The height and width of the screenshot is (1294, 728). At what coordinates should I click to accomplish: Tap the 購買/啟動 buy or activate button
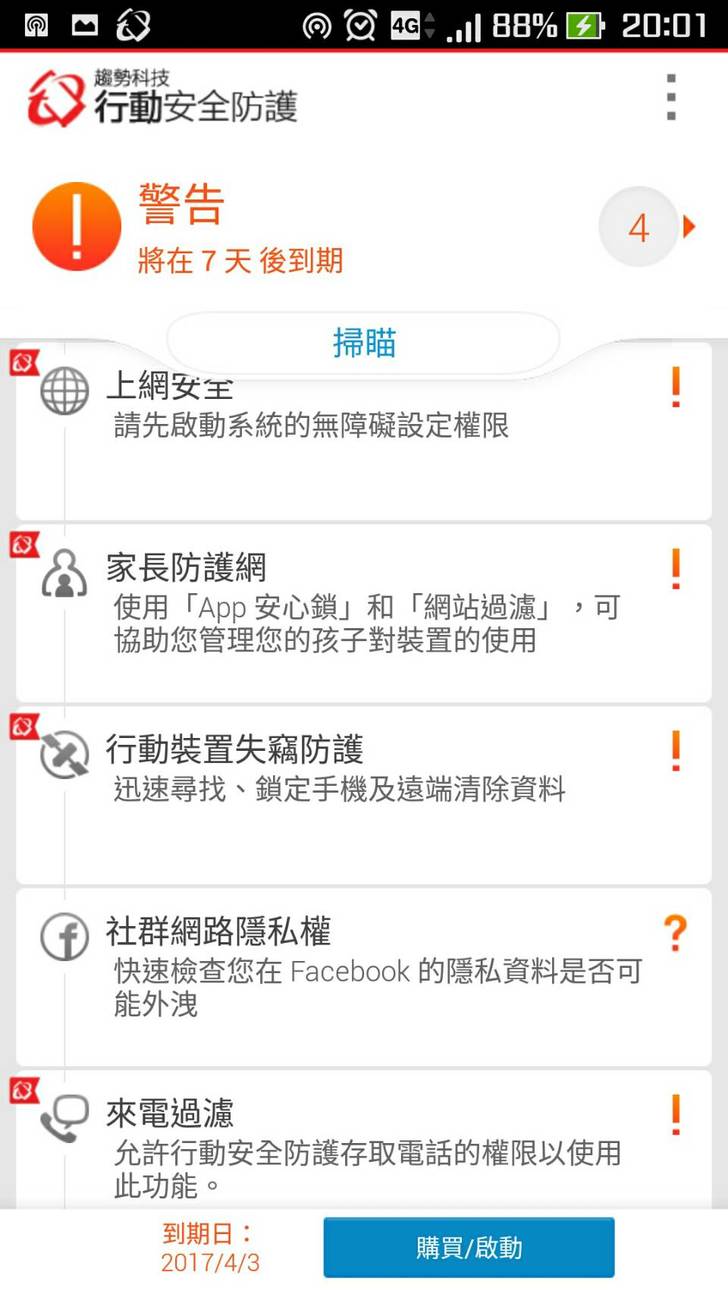468,1247
